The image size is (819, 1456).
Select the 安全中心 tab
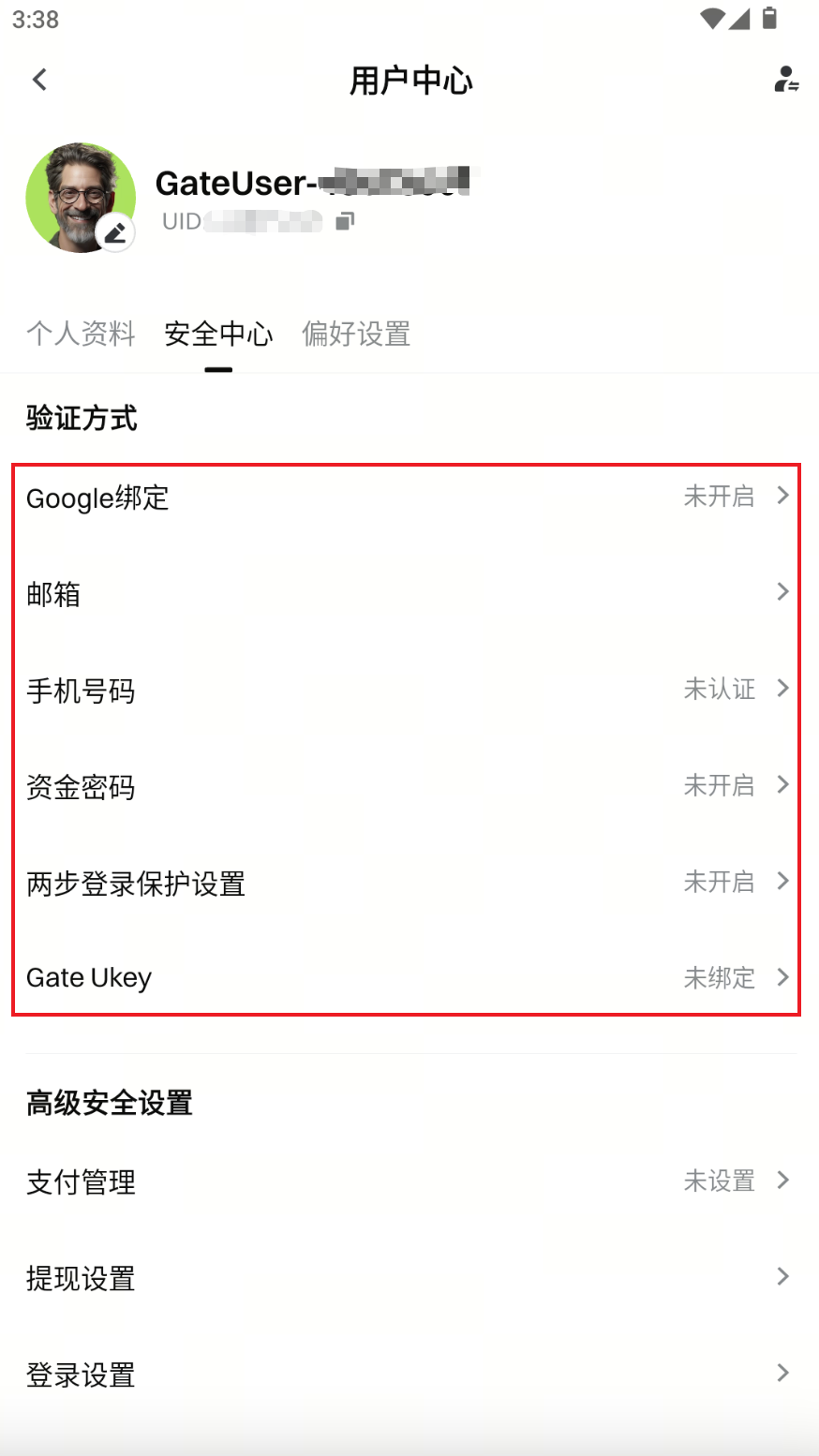pyautogui.click(x=218, y=334)
